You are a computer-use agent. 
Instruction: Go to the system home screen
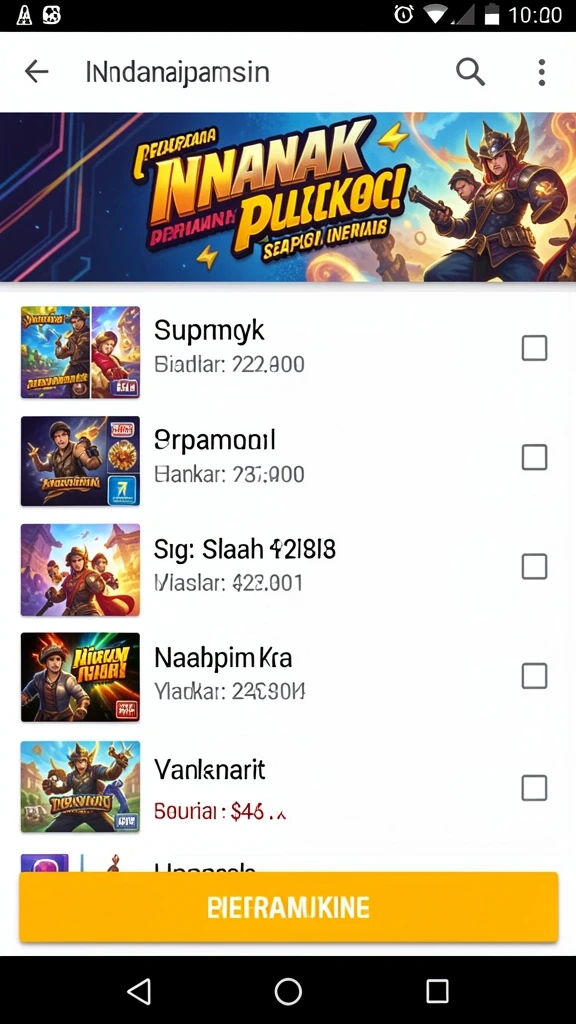[288, 991]
